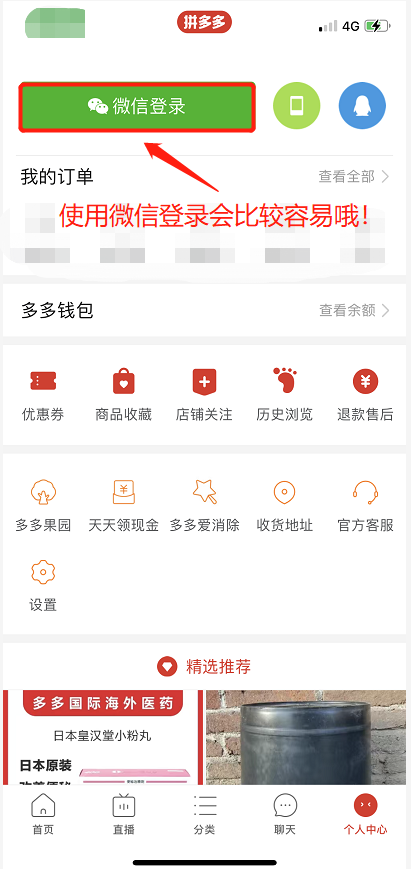Open 查看全部 beside 我的订单
Screen dimensions: 411x869
[355, 177]
